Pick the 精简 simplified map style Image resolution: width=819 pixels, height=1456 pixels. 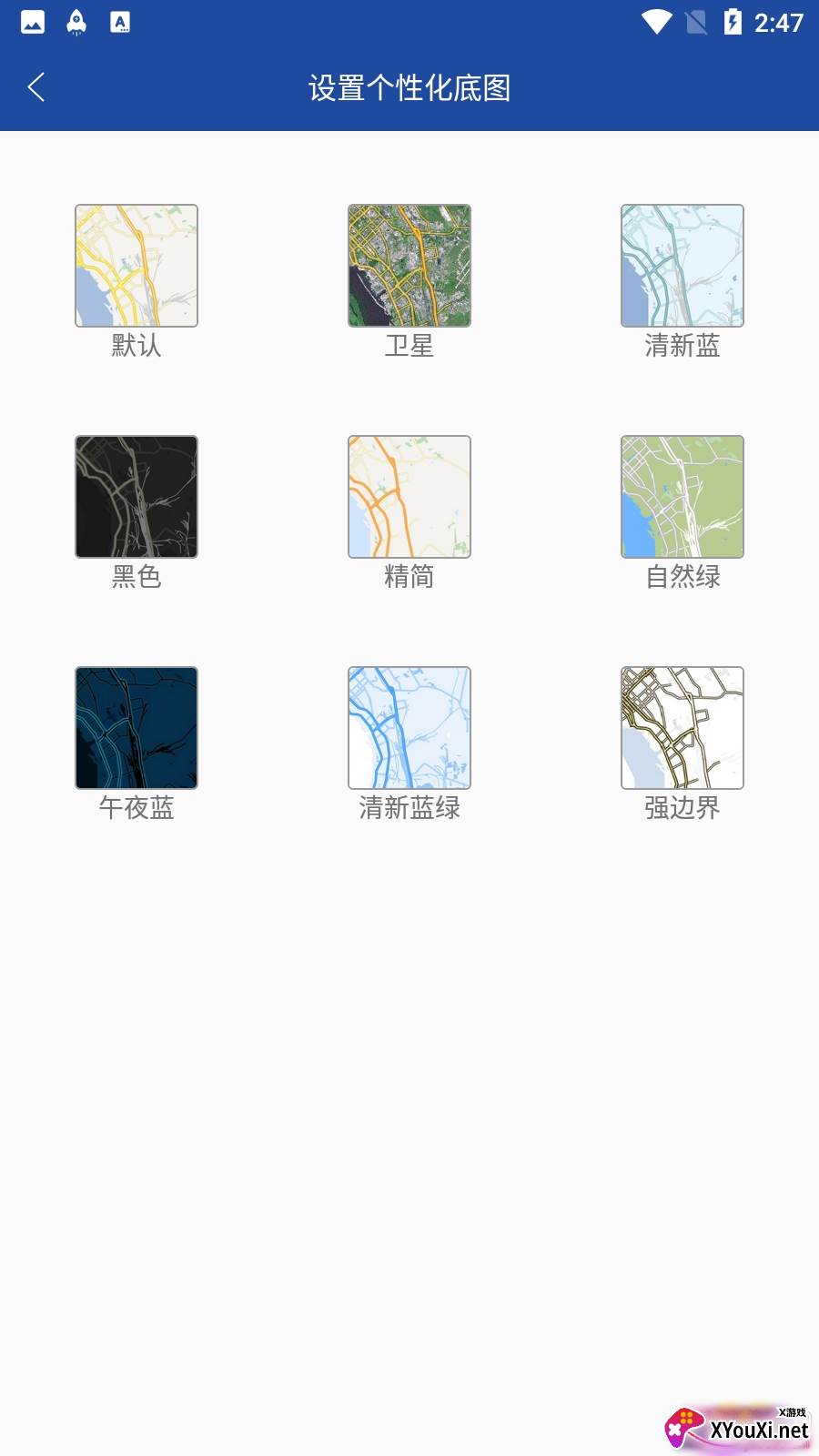point(409,497)
